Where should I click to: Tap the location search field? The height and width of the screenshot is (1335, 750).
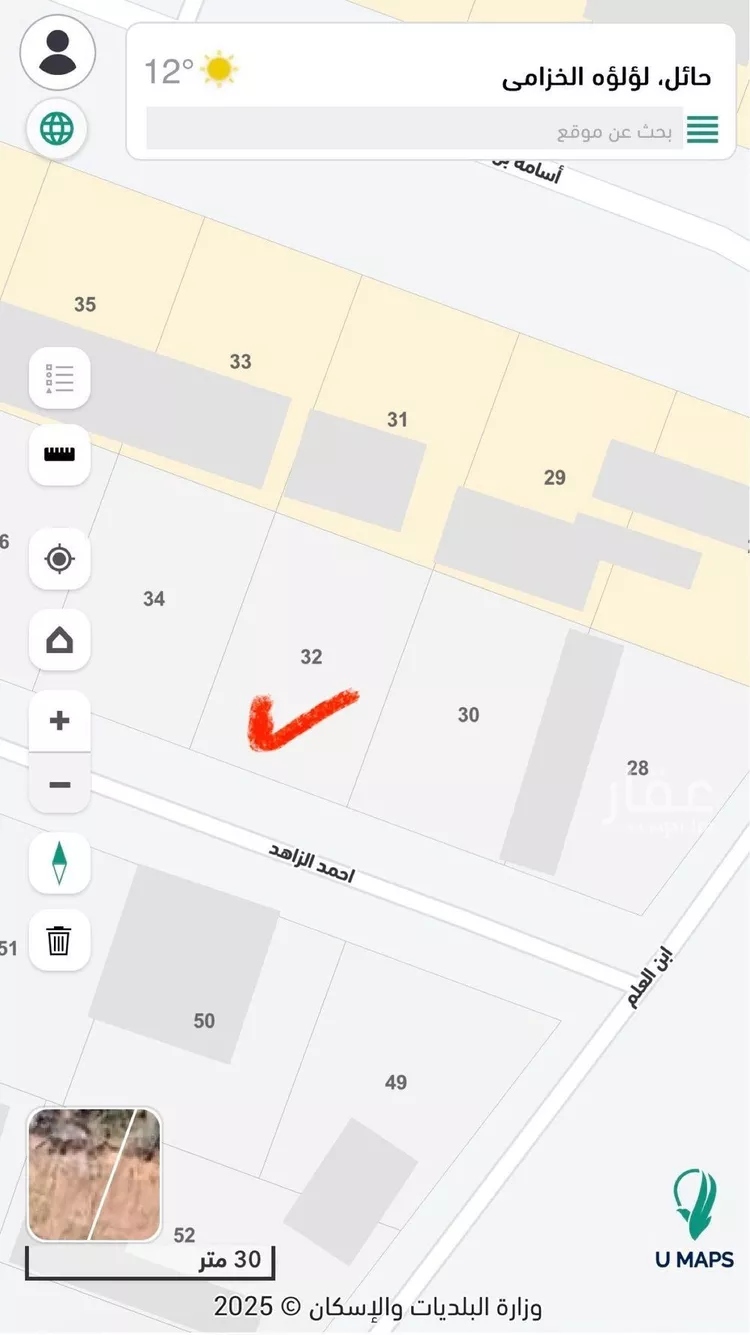click(414, 129)
